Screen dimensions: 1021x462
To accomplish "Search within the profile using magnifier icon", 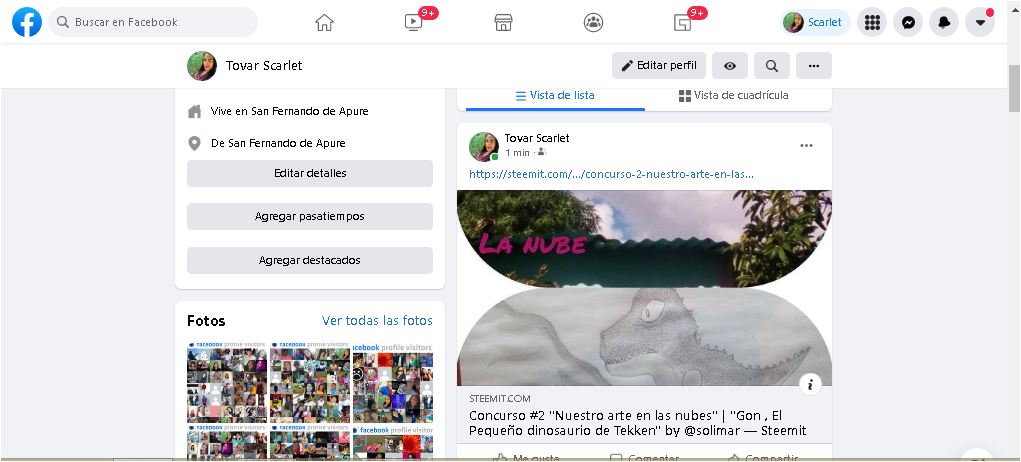I will [x=772, y=66].
